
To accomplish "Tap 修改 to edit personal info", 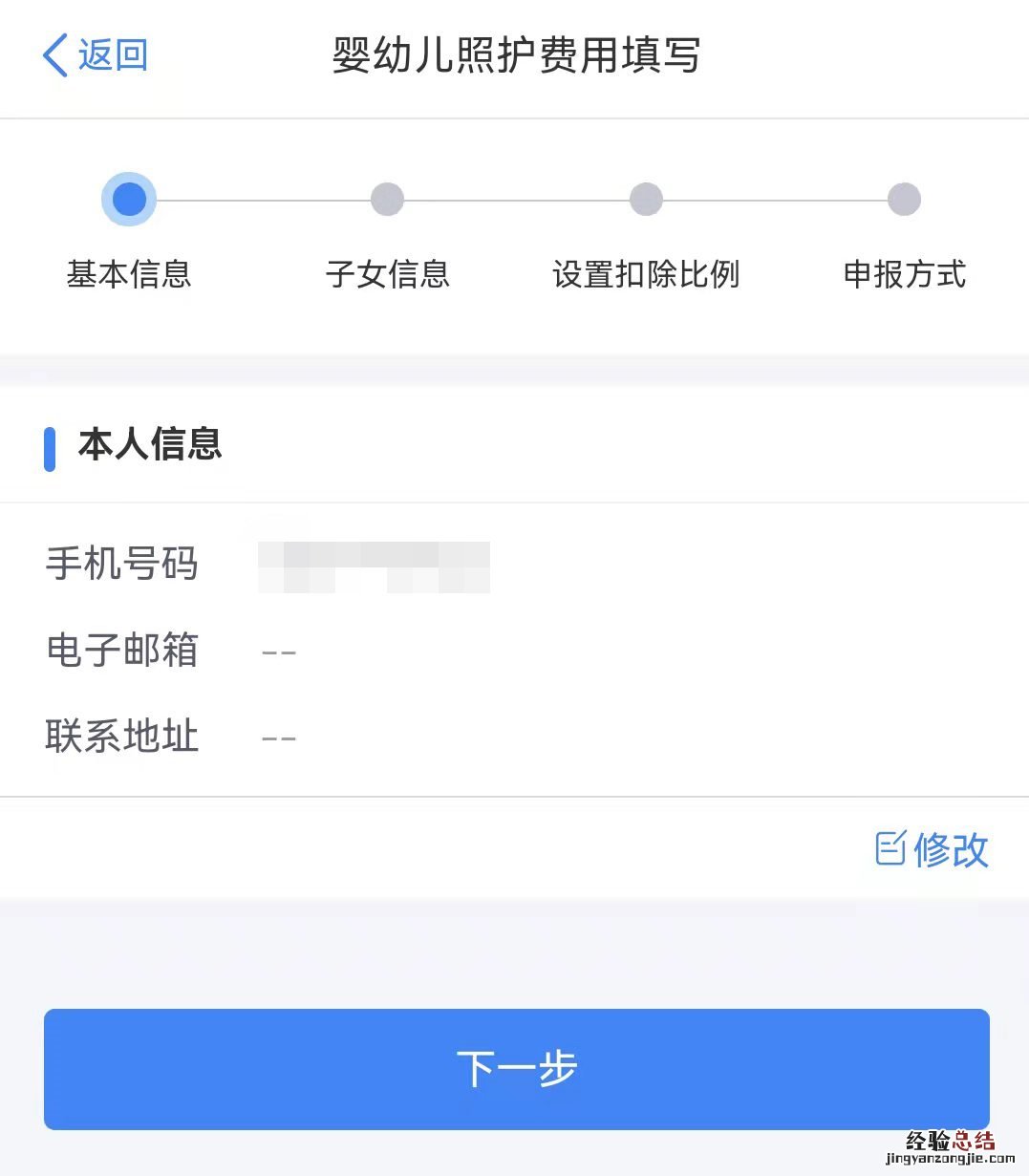I will coord(933,849).
